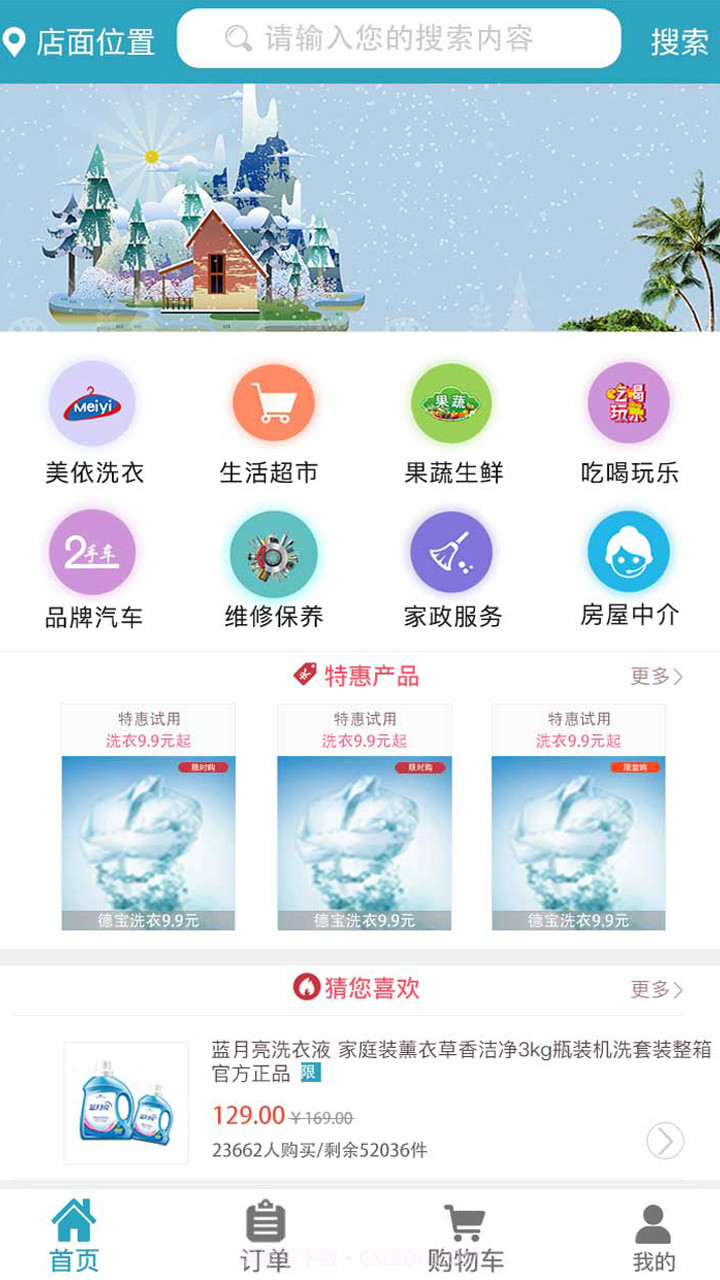Viewport: 720px width, 1280px height.
Task: Tap the 吃喝玩乐 entertainment icon
Action: tap(628, 401)
